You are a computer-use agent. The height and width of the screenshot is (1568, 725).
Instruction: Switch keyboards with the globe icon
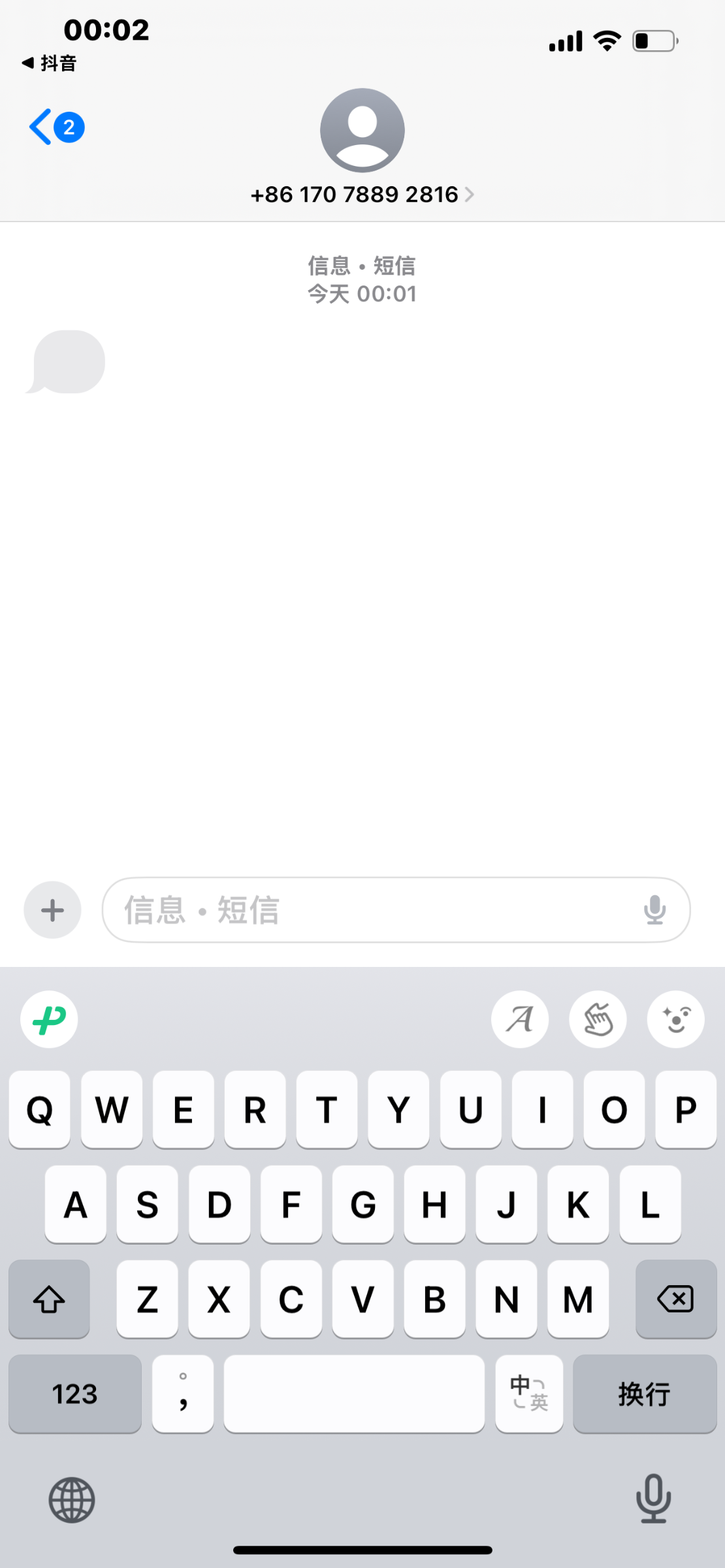tap(72, 1500)
